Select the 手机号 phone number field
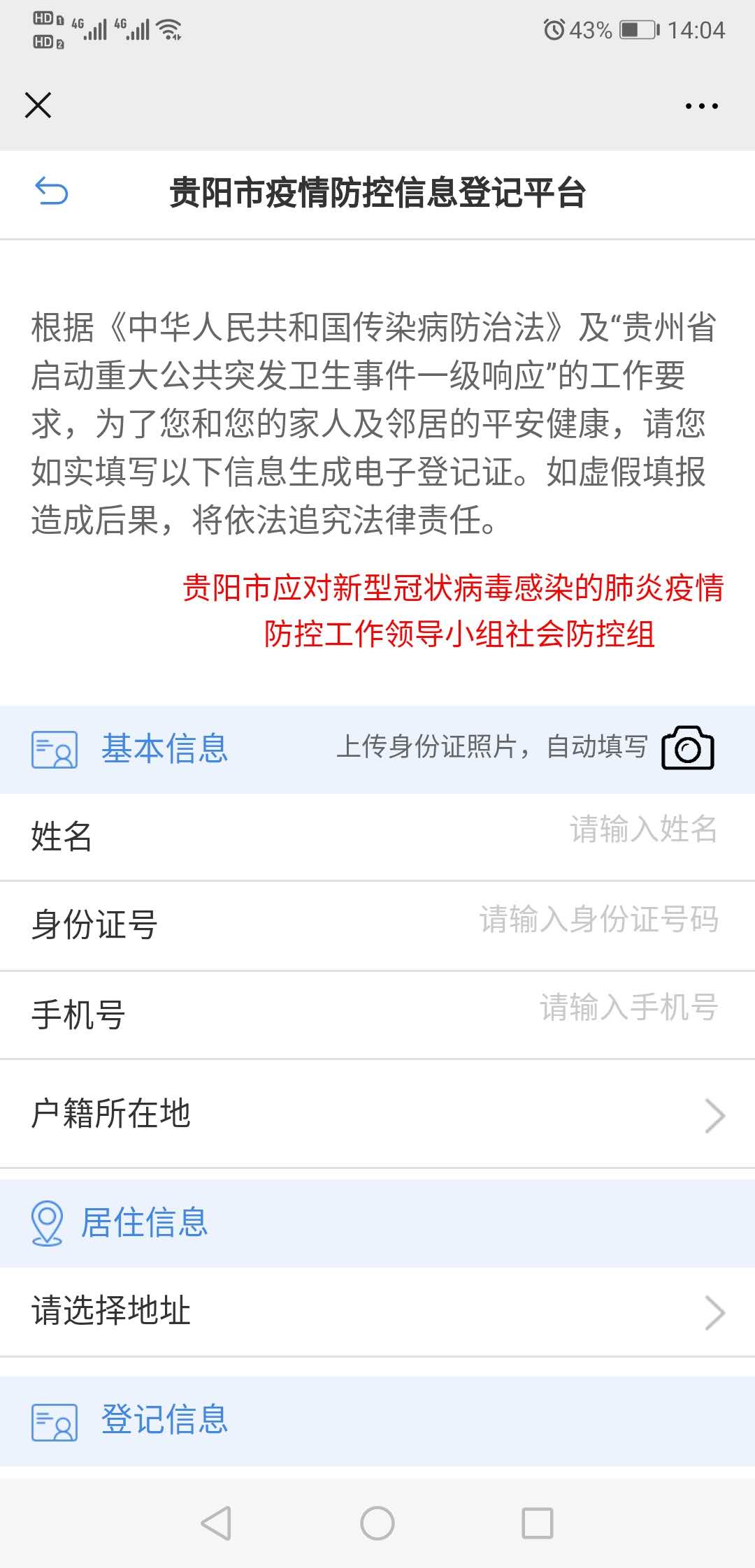Viewport: 755px width, 1568px height. coord(628,1008)
